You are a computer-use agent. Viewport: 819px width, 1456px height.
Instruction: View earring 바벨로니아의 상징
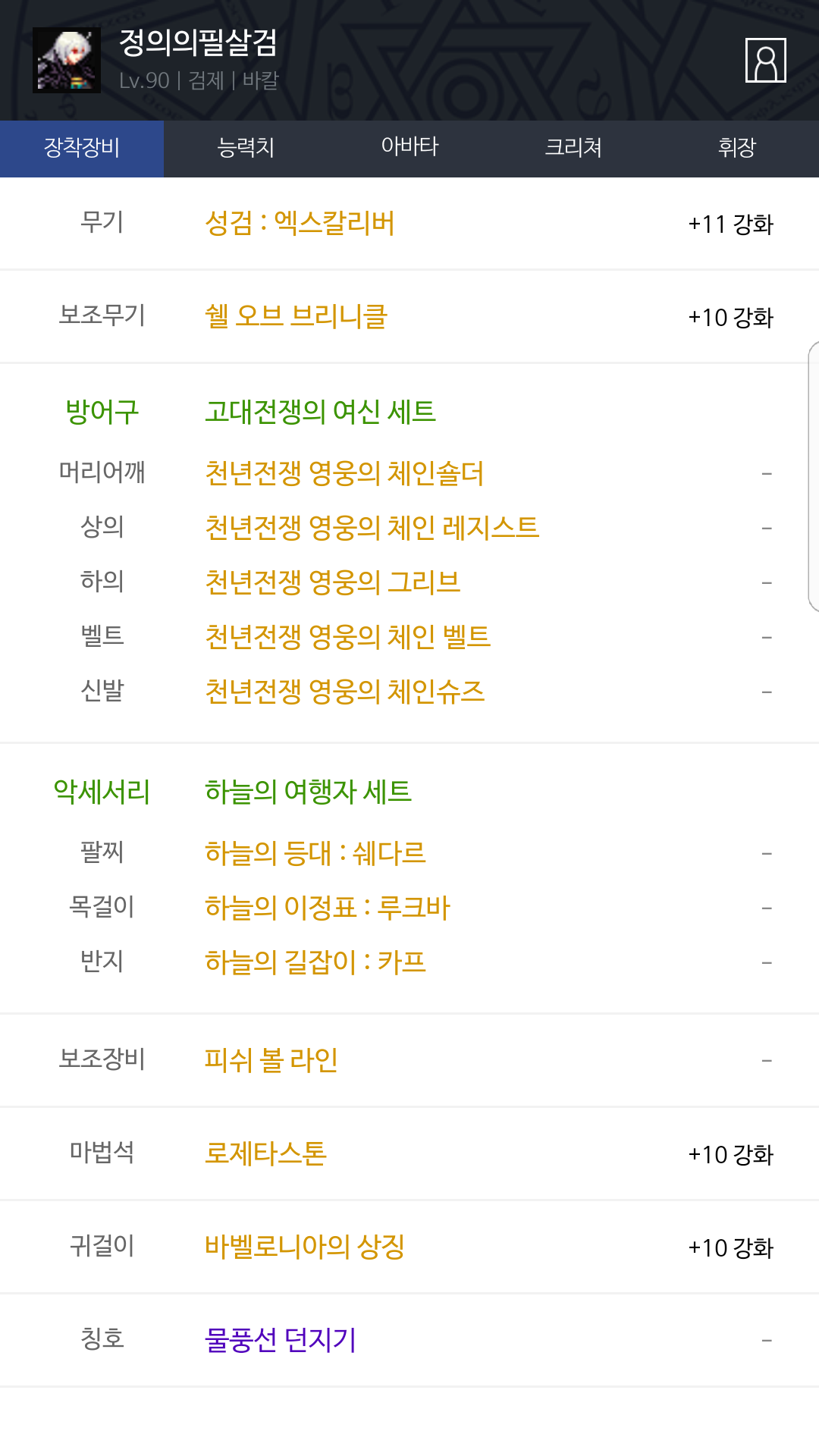[x=305, y=1247]
